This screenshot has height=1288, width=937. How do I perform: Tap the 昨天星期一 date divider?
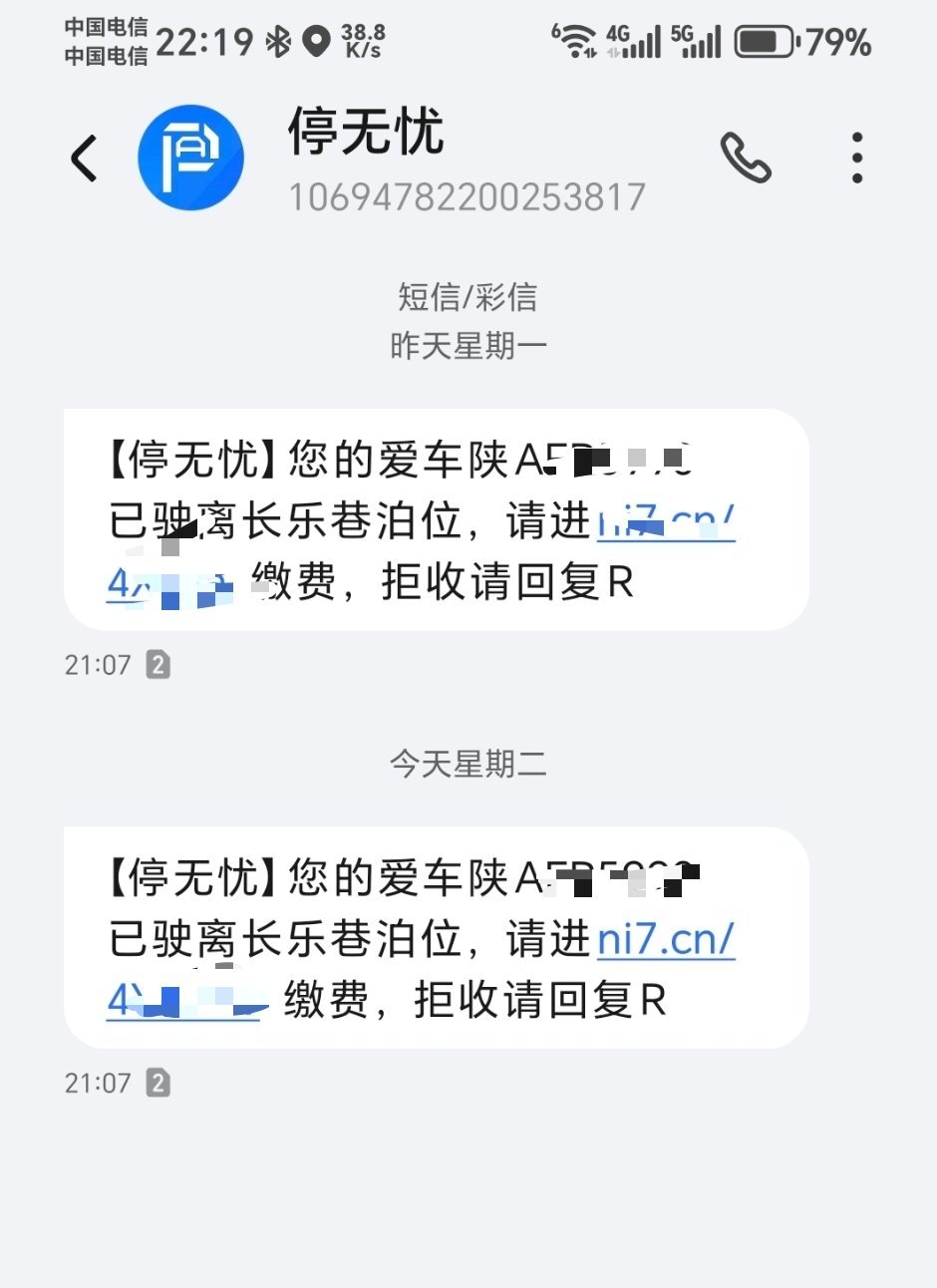(467, 344)
